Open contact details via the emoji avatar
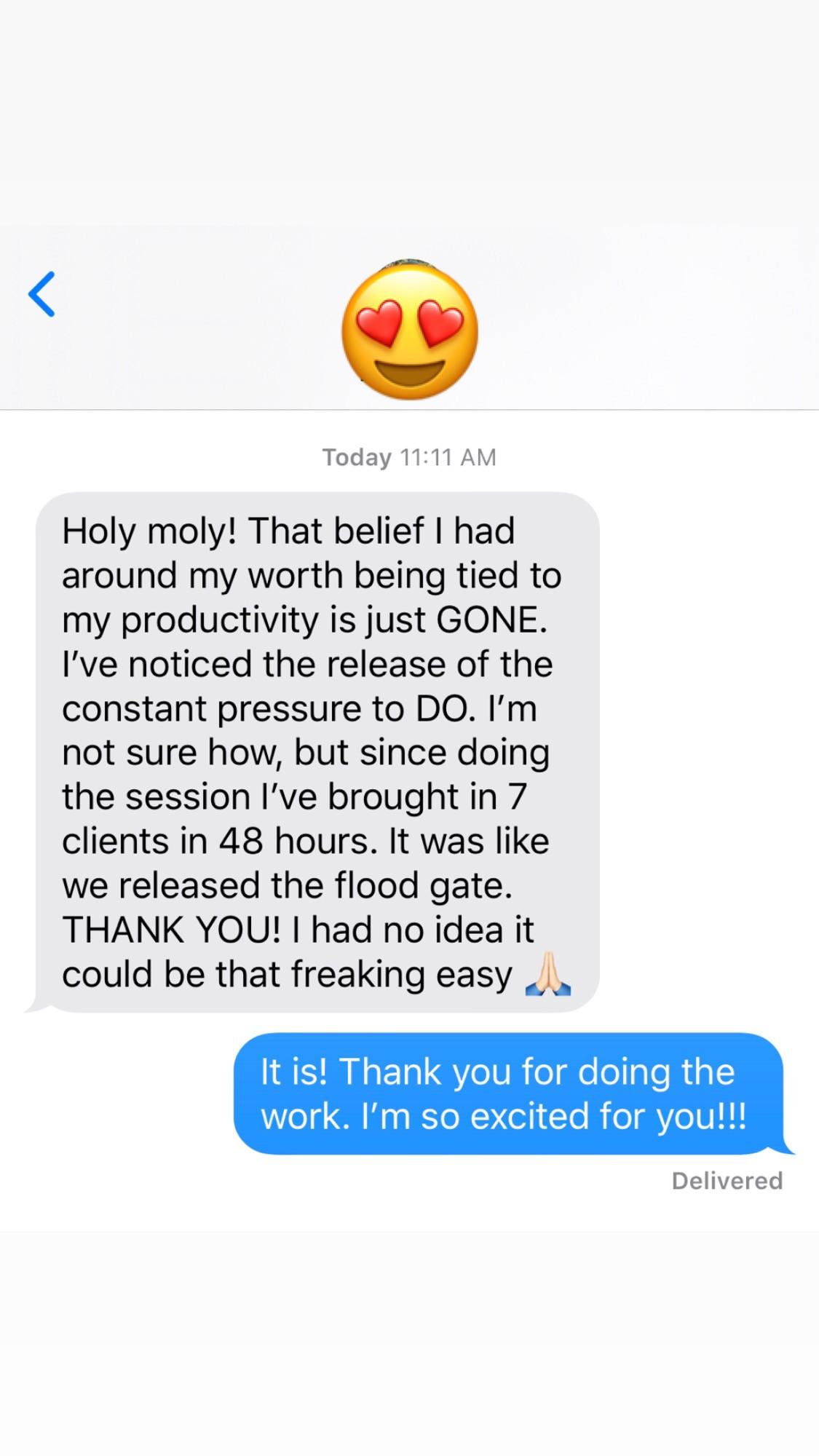The width and height of the screenshot is (819, 1456). click(410, 330)
